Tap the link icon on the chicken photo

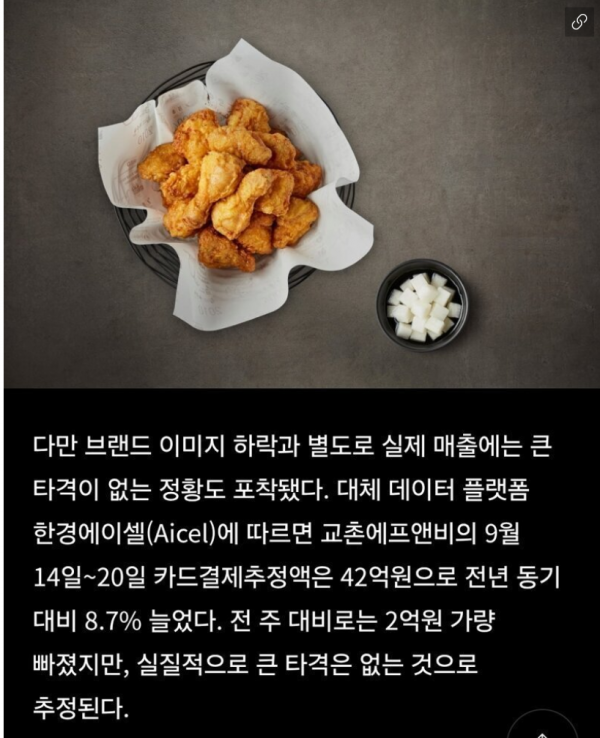pos(579,22)
